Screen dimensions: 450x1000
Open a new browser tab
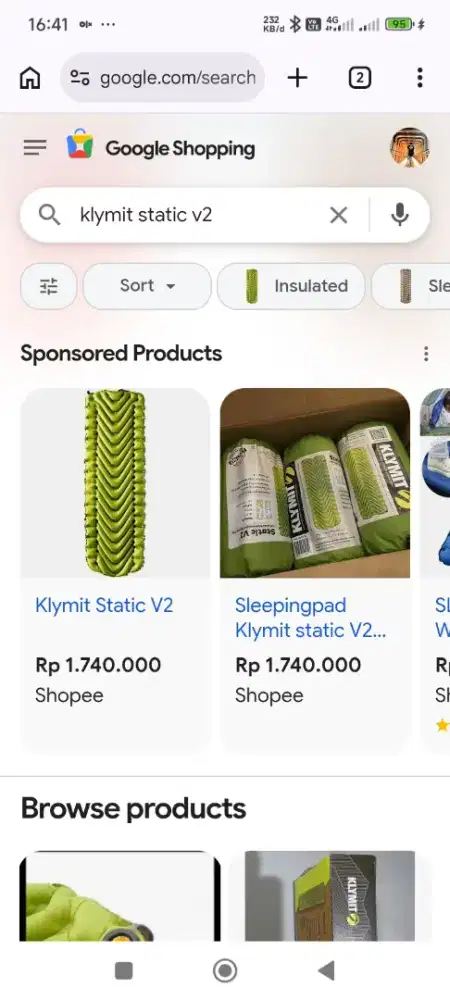pyautogui.click(x=297, y=78)
